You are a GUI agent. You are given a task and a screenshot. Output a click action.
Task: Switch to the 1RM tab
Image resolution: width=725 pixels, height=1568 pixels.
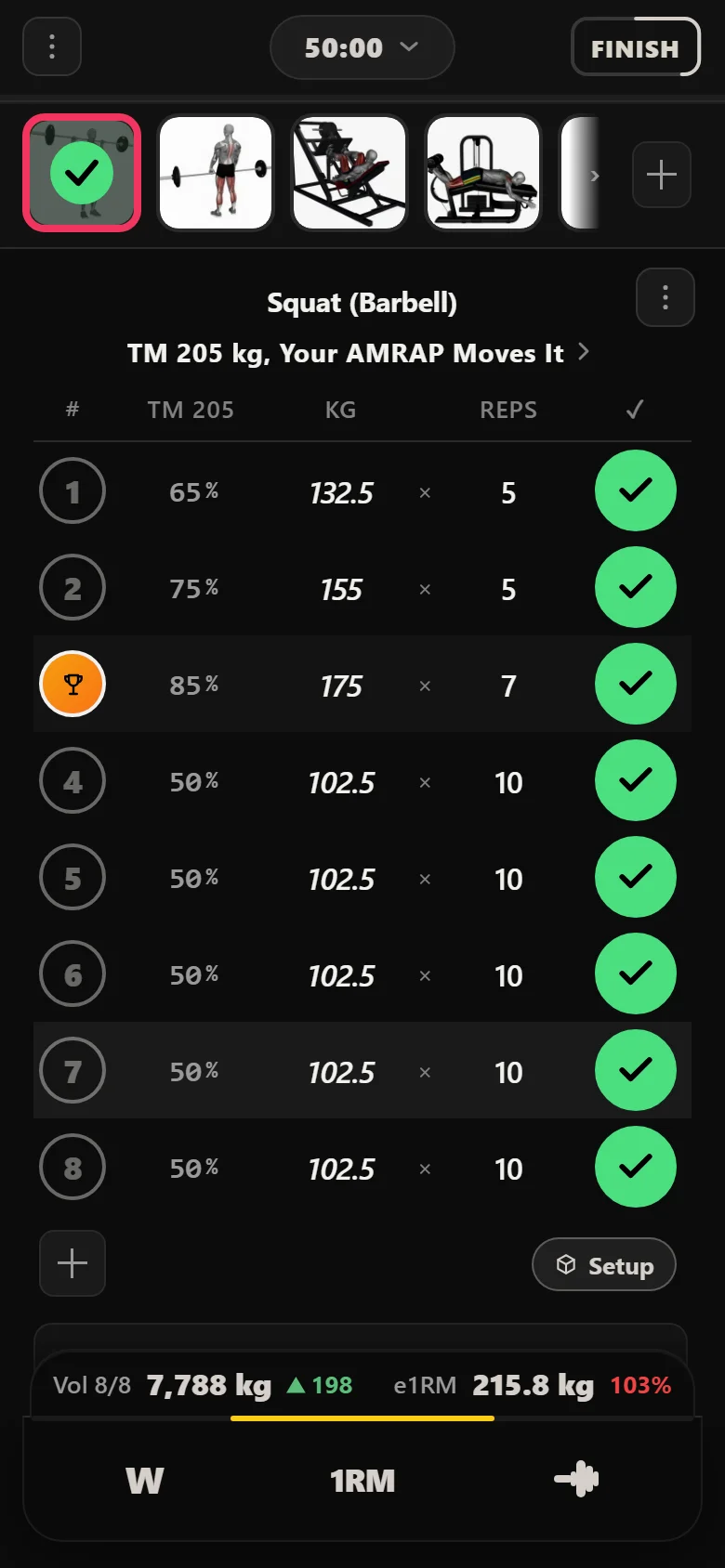[x=362, y=1481]
